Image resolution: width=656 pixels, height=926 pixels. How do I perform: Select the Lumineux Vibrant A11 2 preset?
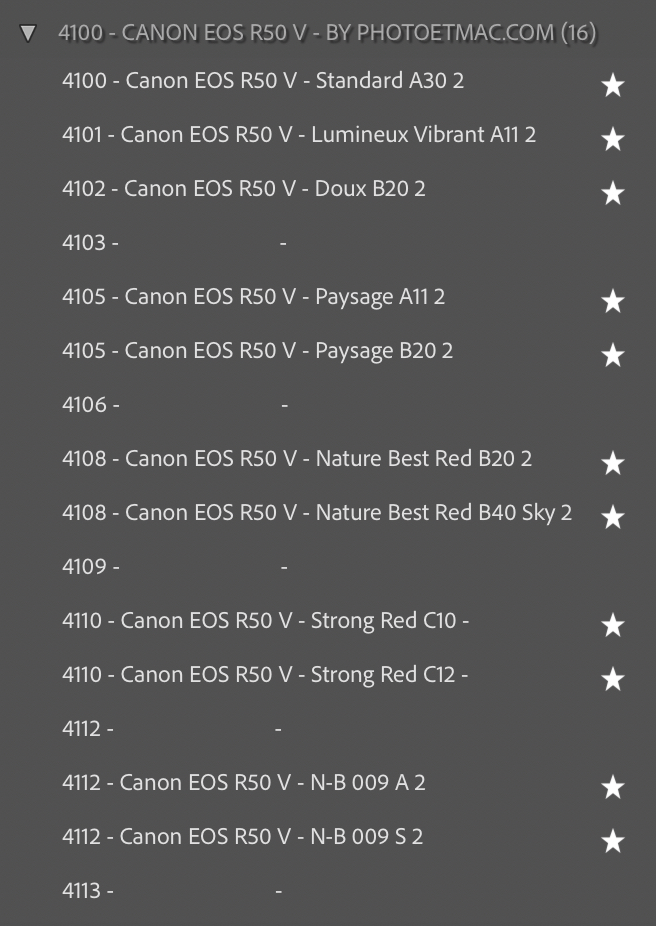click(x=299, y=134)
